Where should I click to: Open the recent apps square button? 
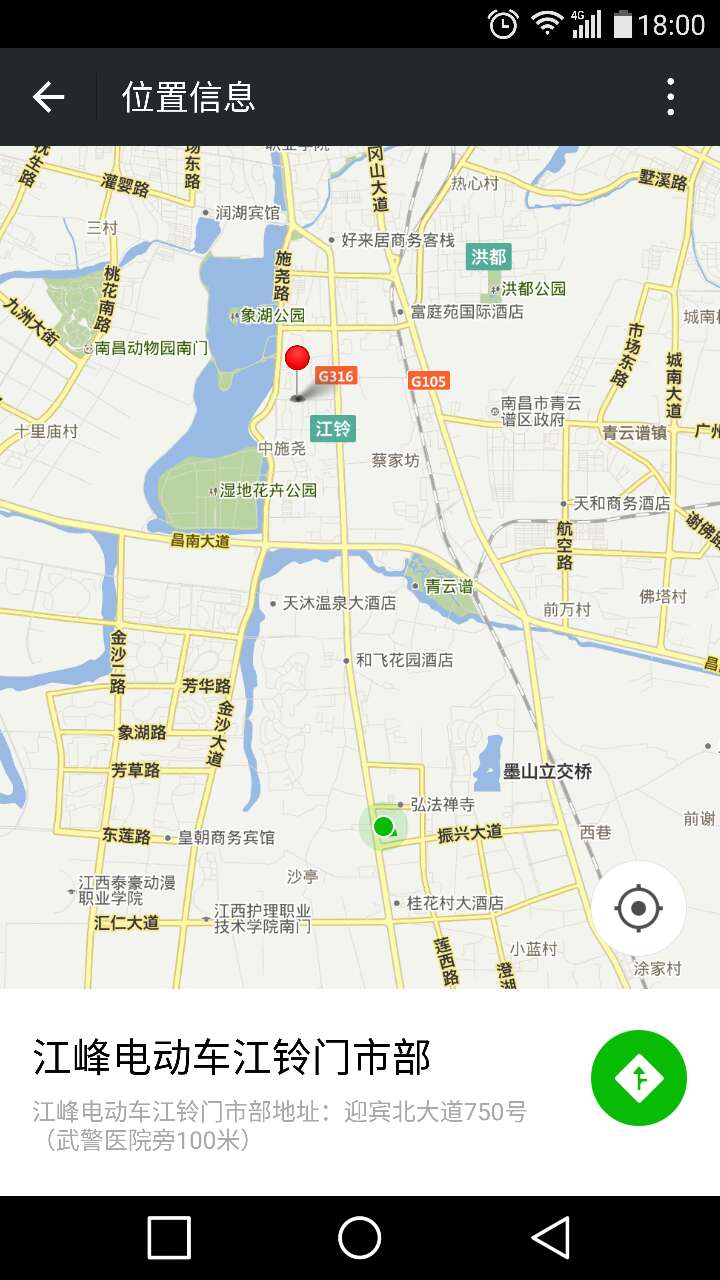coord(169,1237)
